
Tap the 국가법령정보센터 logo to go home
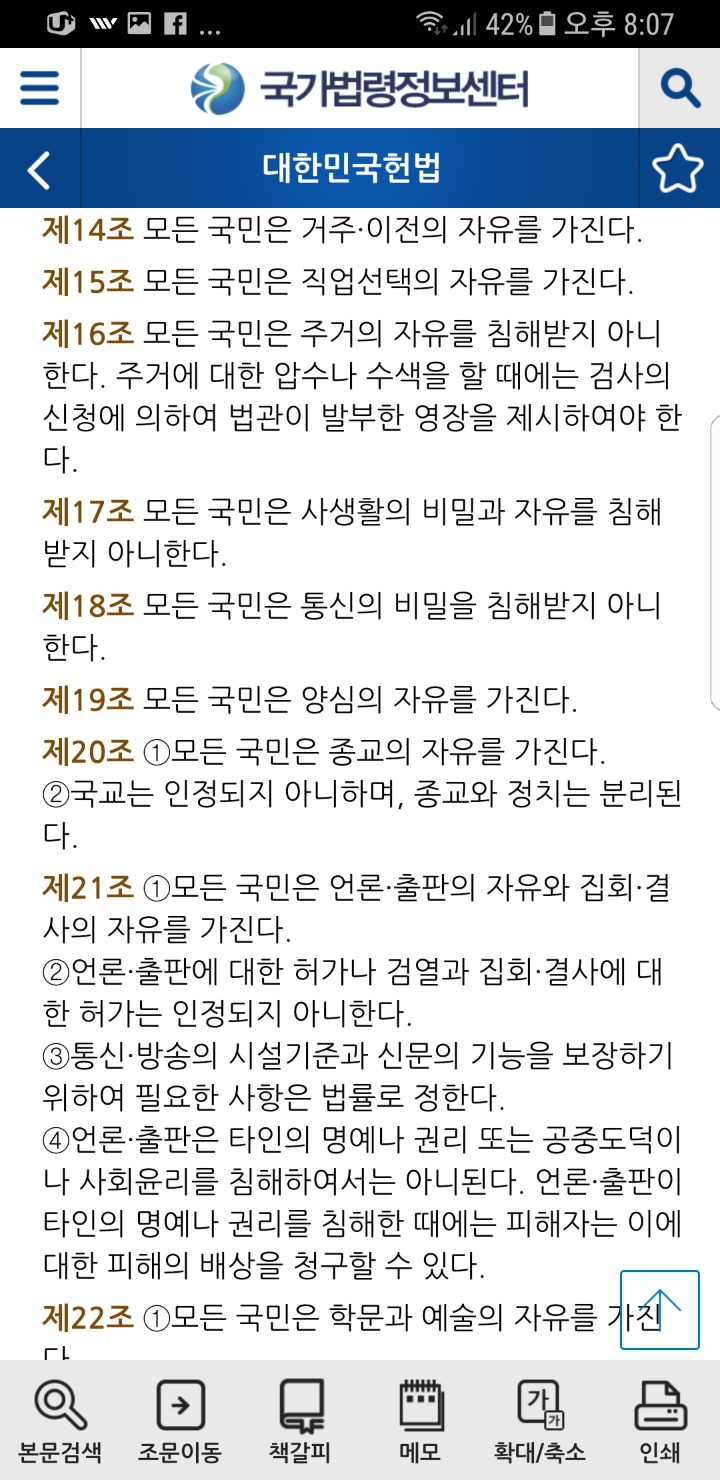point(360,88)
